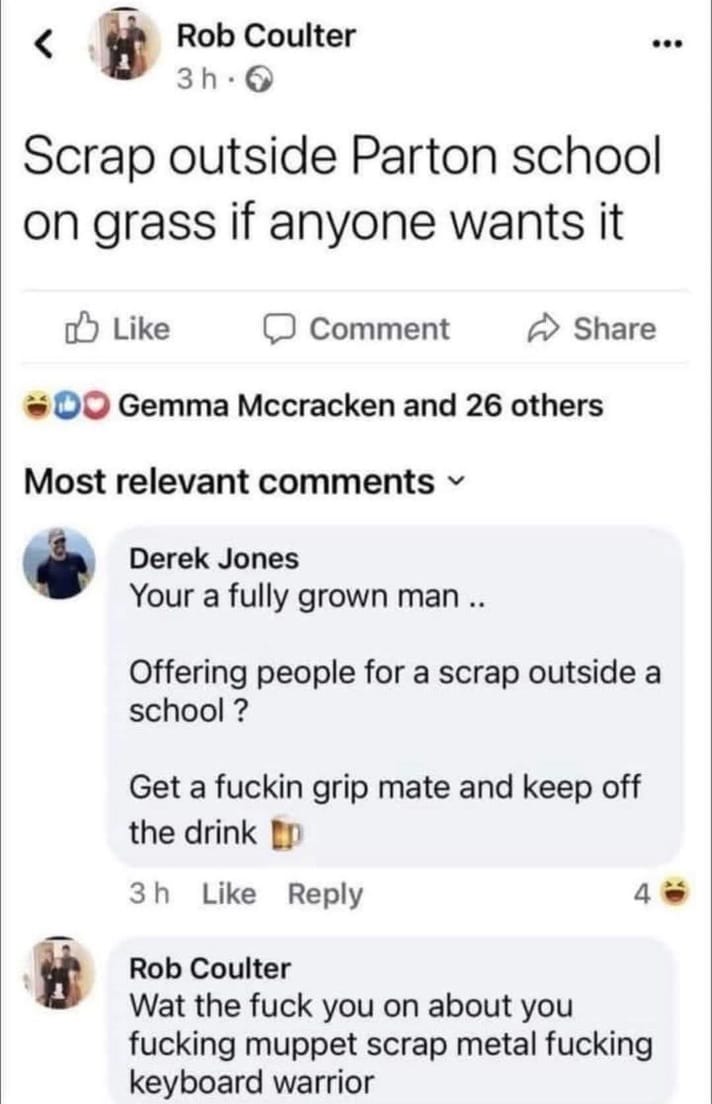View reactions from Gemma Mccracken and 26 others
Image resolution: width=712 pixels, height=1104 pixels.
click(313, 406)
